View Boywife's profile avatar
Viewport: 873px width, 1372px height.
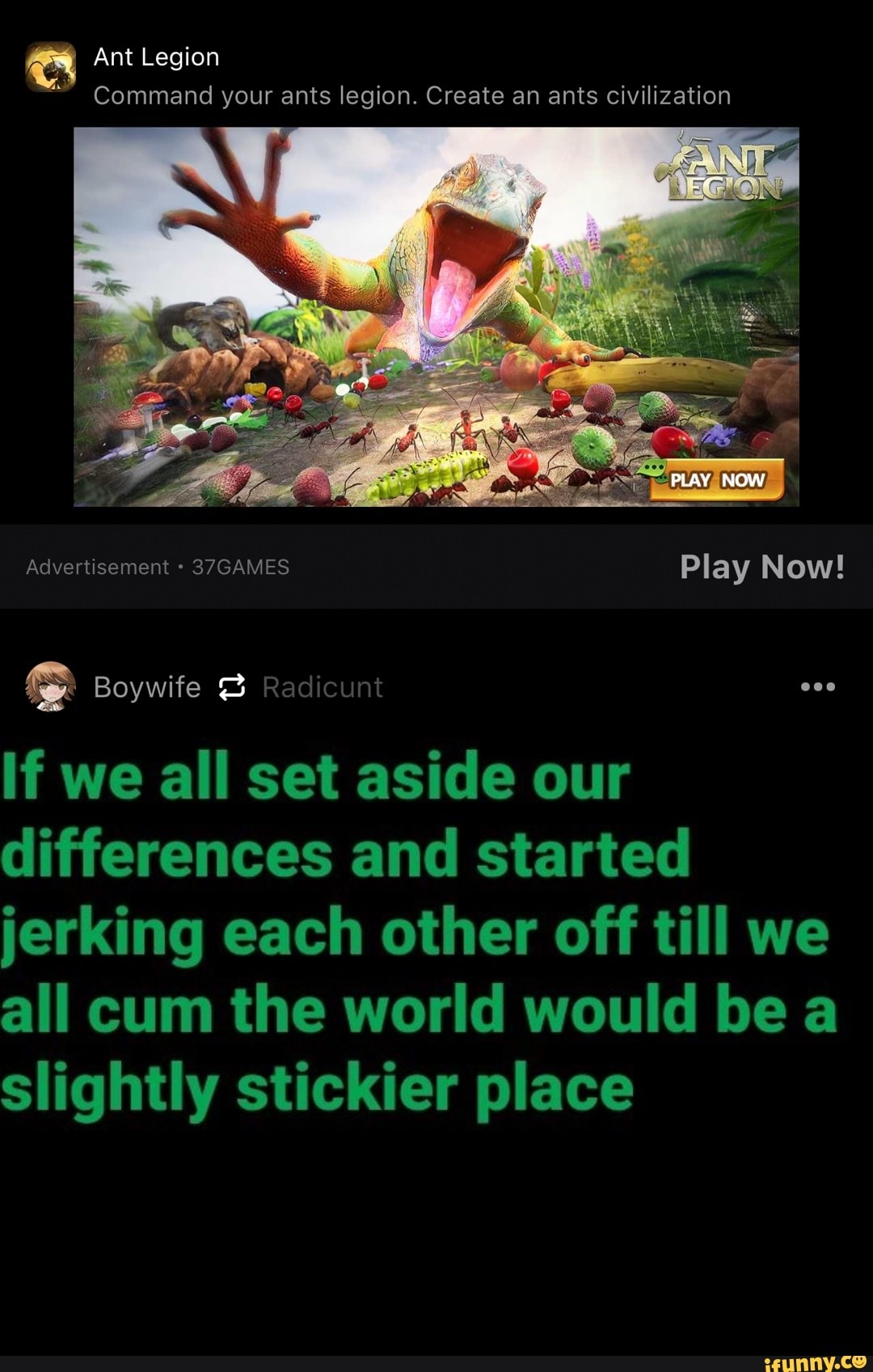[50, 686]
